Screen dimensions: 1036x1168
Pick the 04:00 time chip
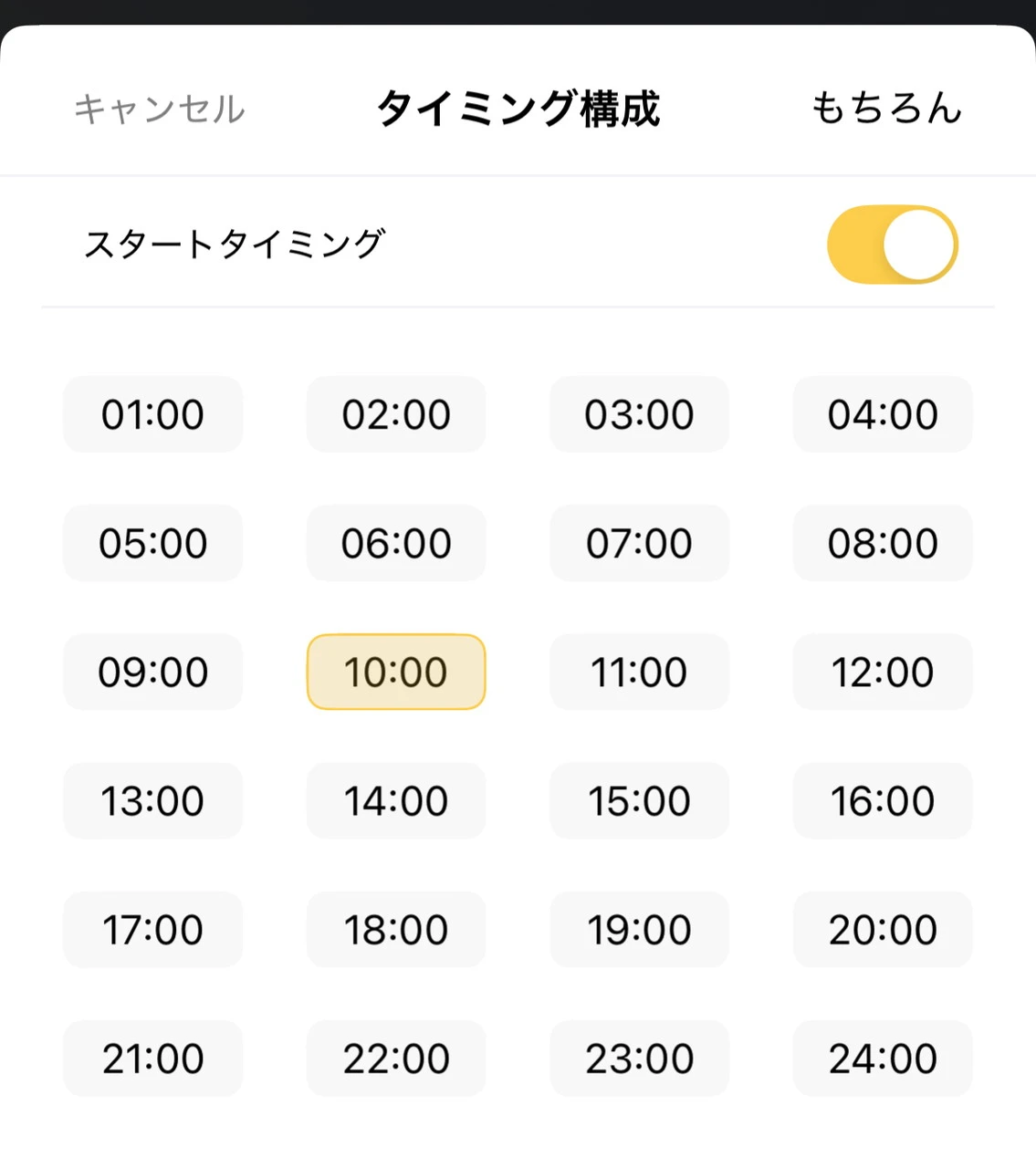(883, 414)
